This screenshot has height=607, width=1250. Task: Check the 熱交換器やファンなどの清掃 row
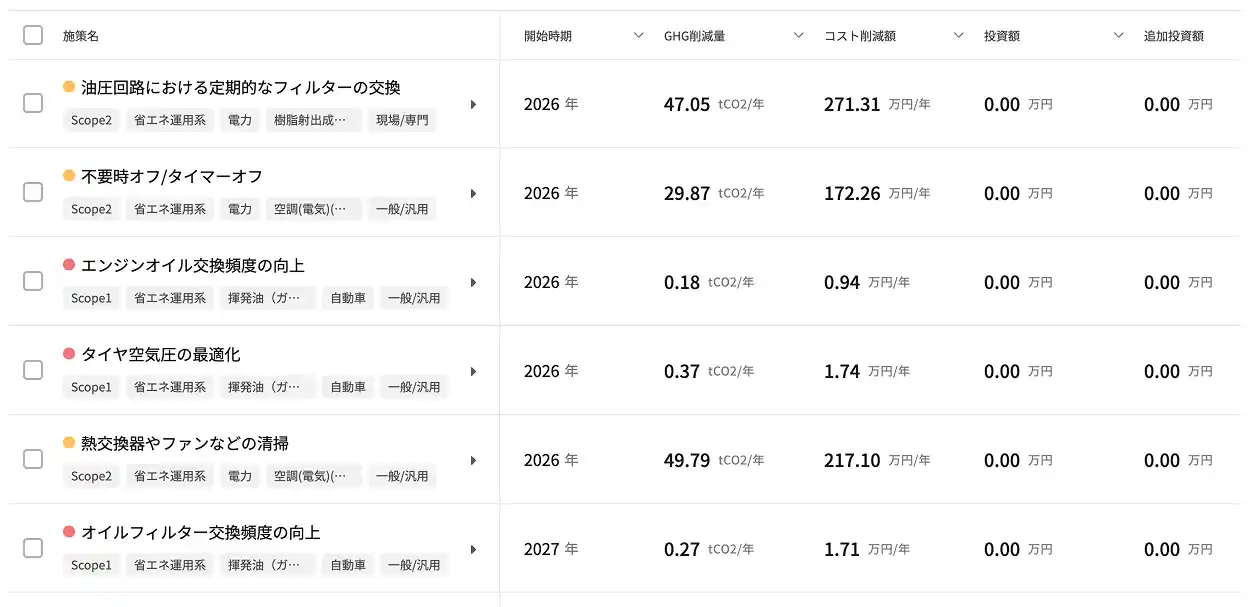coord(33,459)
